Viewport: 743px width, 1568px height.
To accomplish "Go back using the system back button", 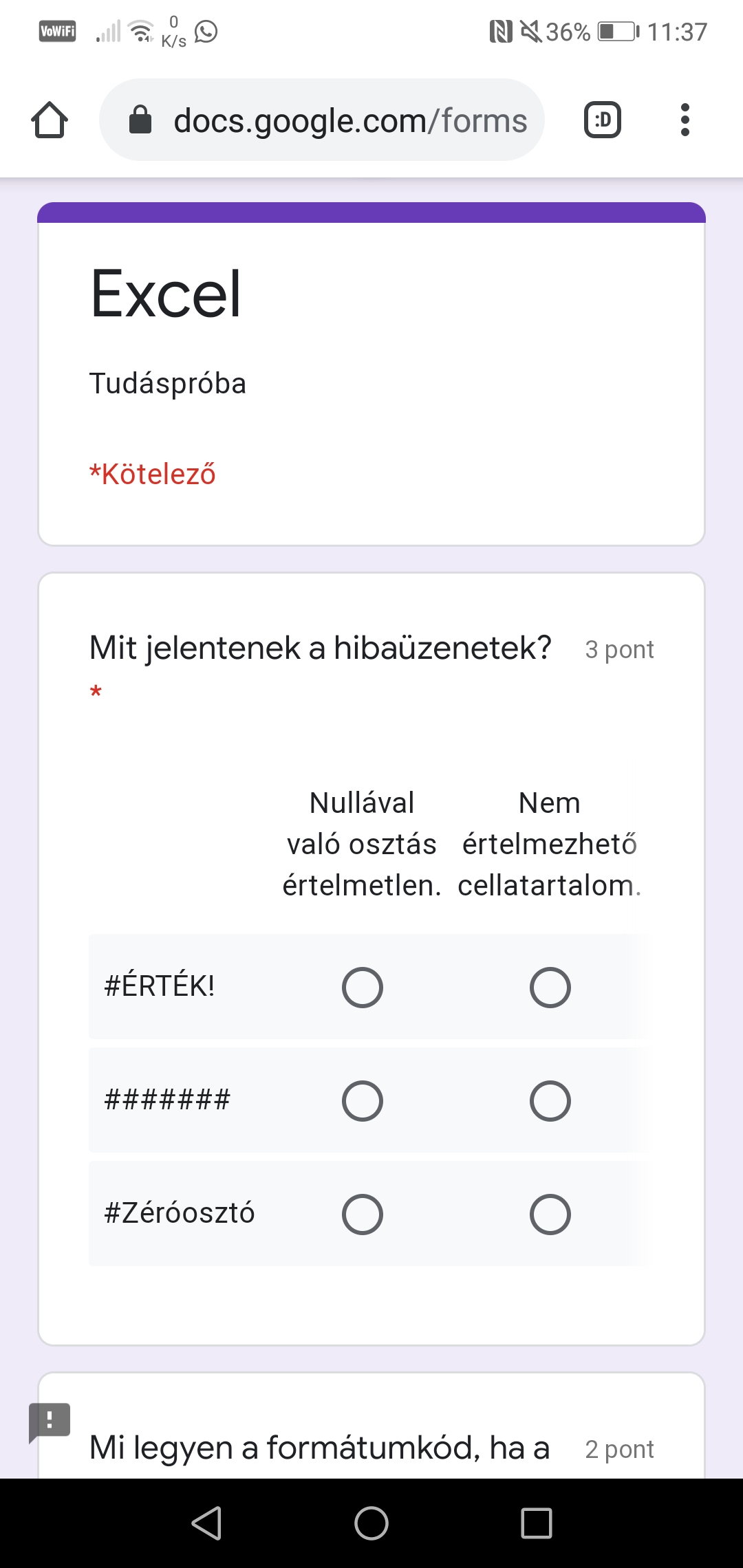I will 206,1523.
